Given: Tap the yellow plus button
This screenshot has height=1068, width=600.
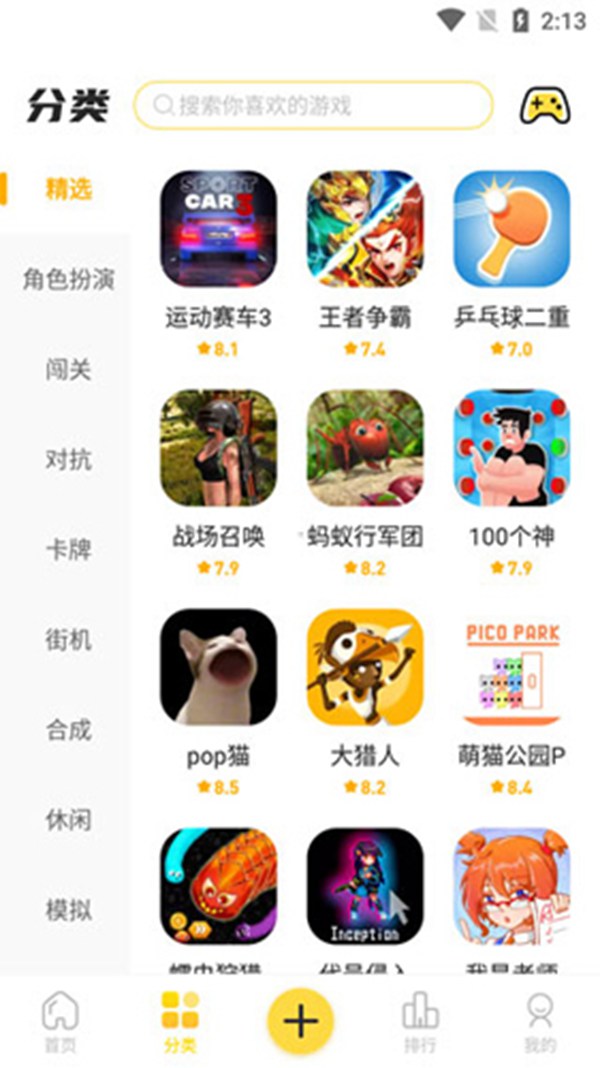Looking at the screenshot, I should [x=300, y=1020].
